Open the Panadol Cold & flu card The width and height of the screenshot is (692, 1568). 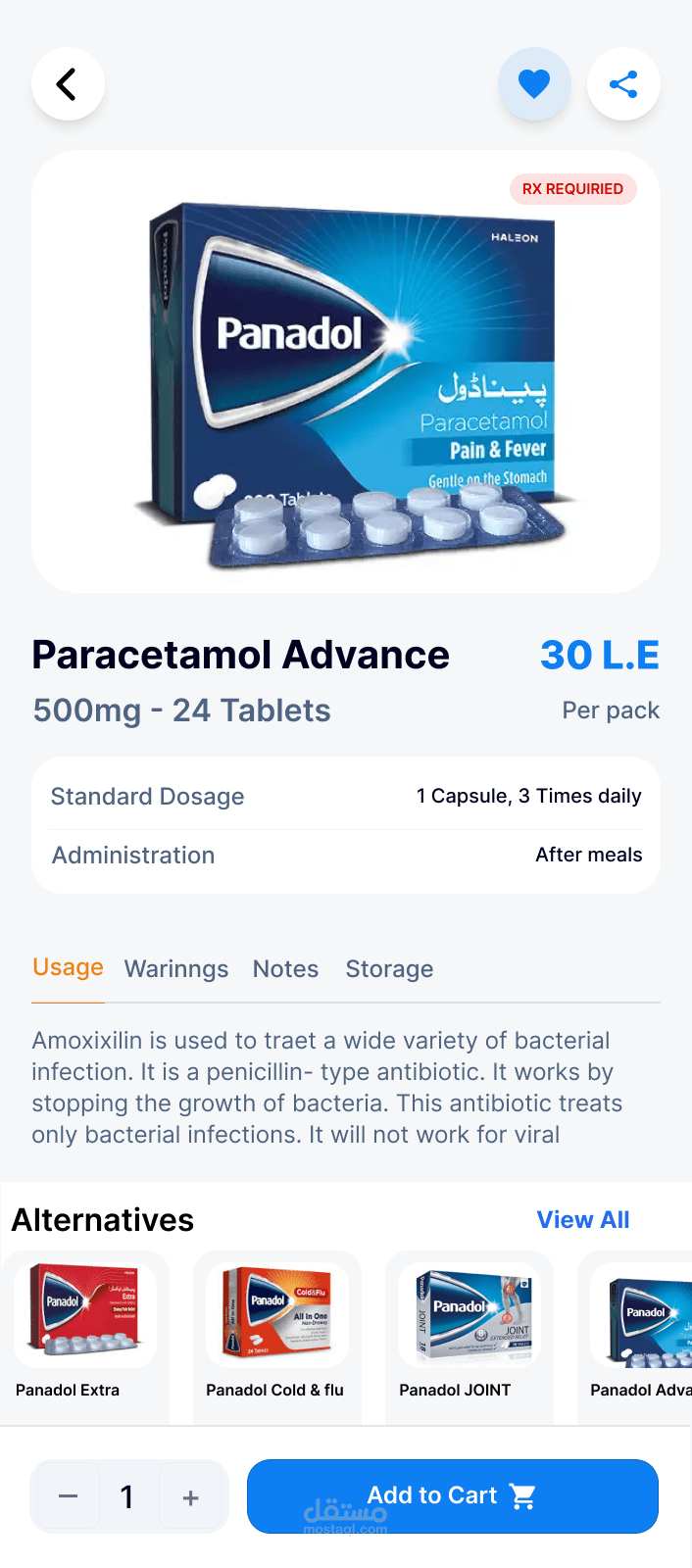pos(276,1333)
